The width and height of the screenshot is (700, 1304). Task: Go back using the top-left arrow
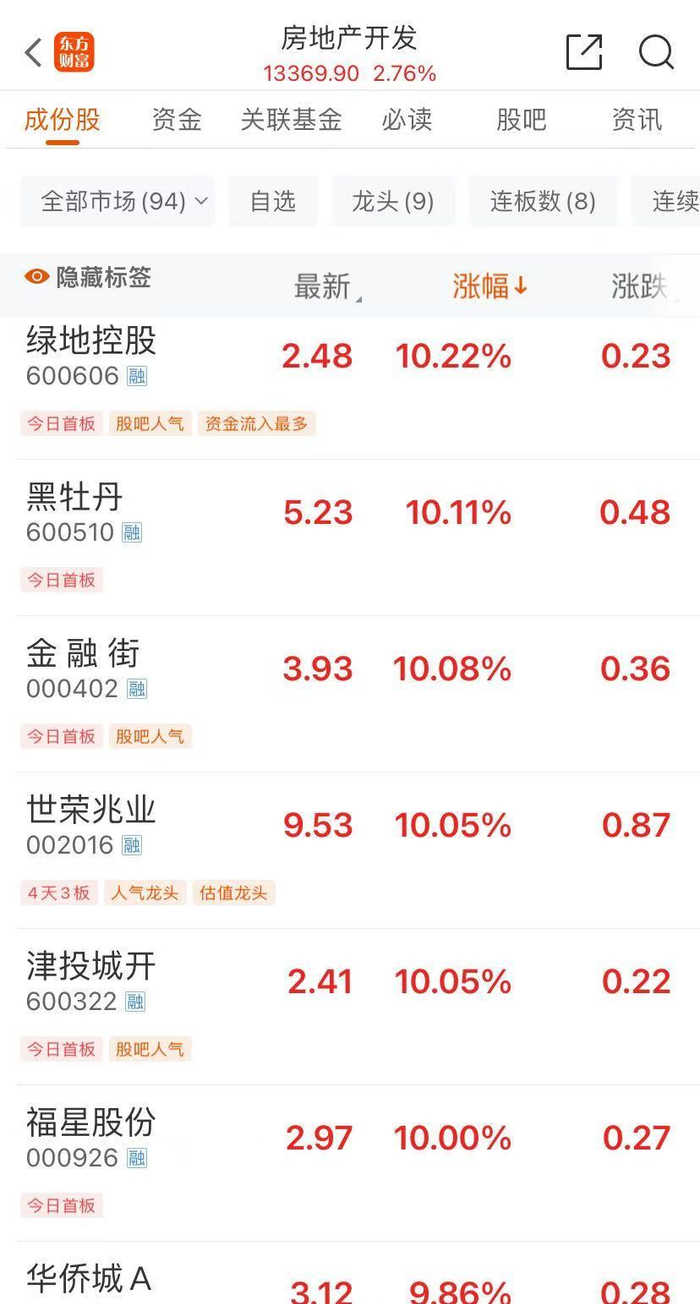tap(33, 53)
